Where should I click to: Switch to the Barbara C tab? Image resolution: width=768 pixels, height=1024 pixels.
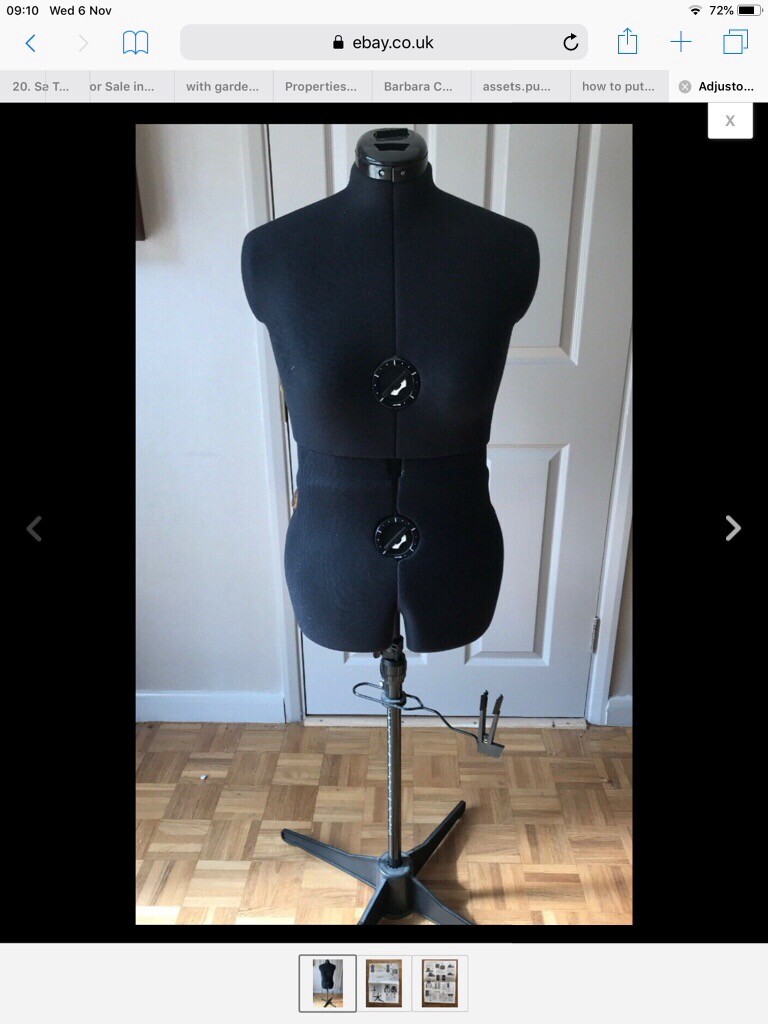pos(420,86)
